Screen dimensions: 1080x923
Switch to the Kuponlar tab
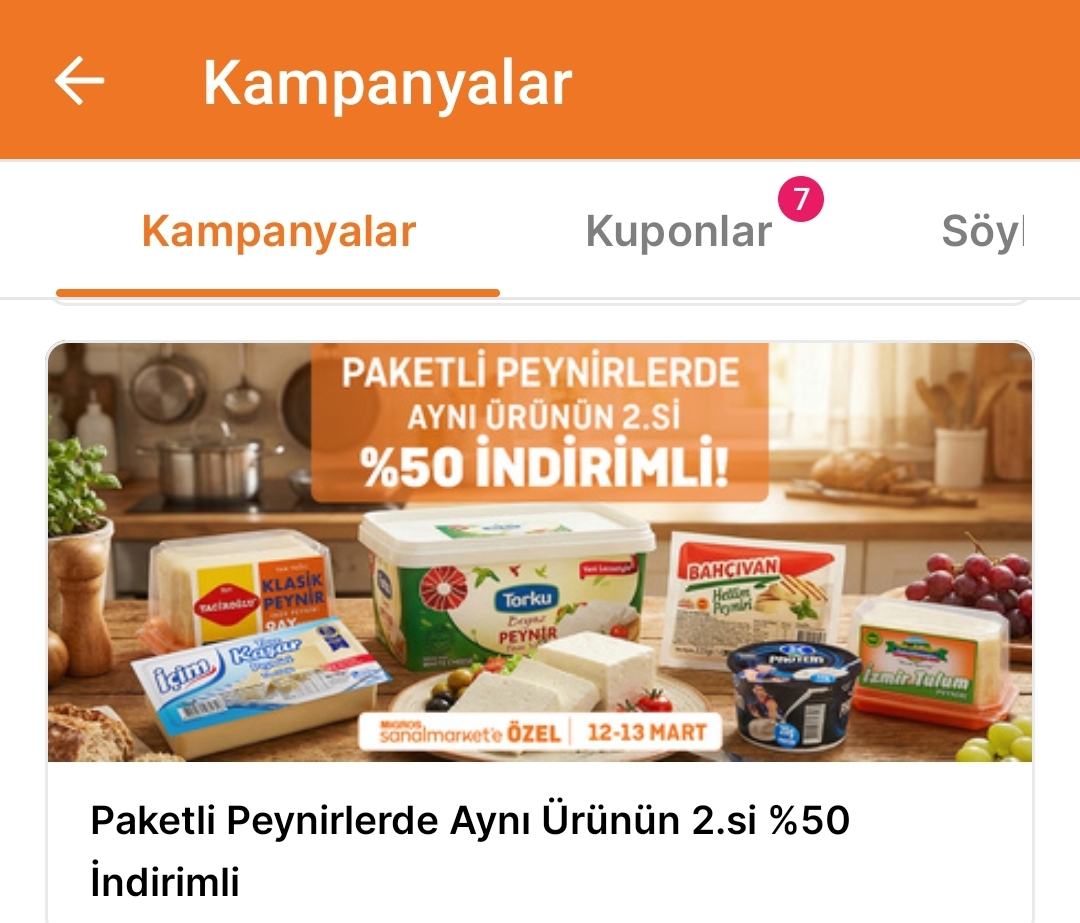coord(679,232)
